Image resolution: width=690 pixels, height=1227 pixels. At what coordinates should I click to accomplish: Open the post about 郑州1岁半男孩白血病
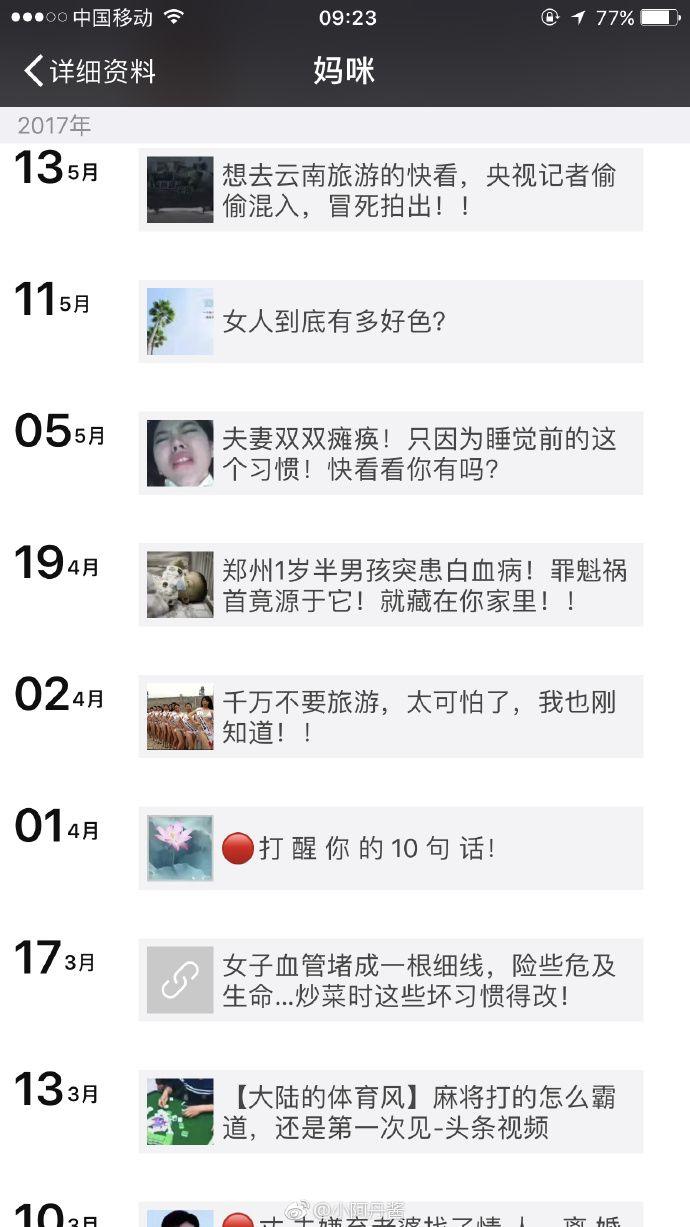tap(391, 586)
